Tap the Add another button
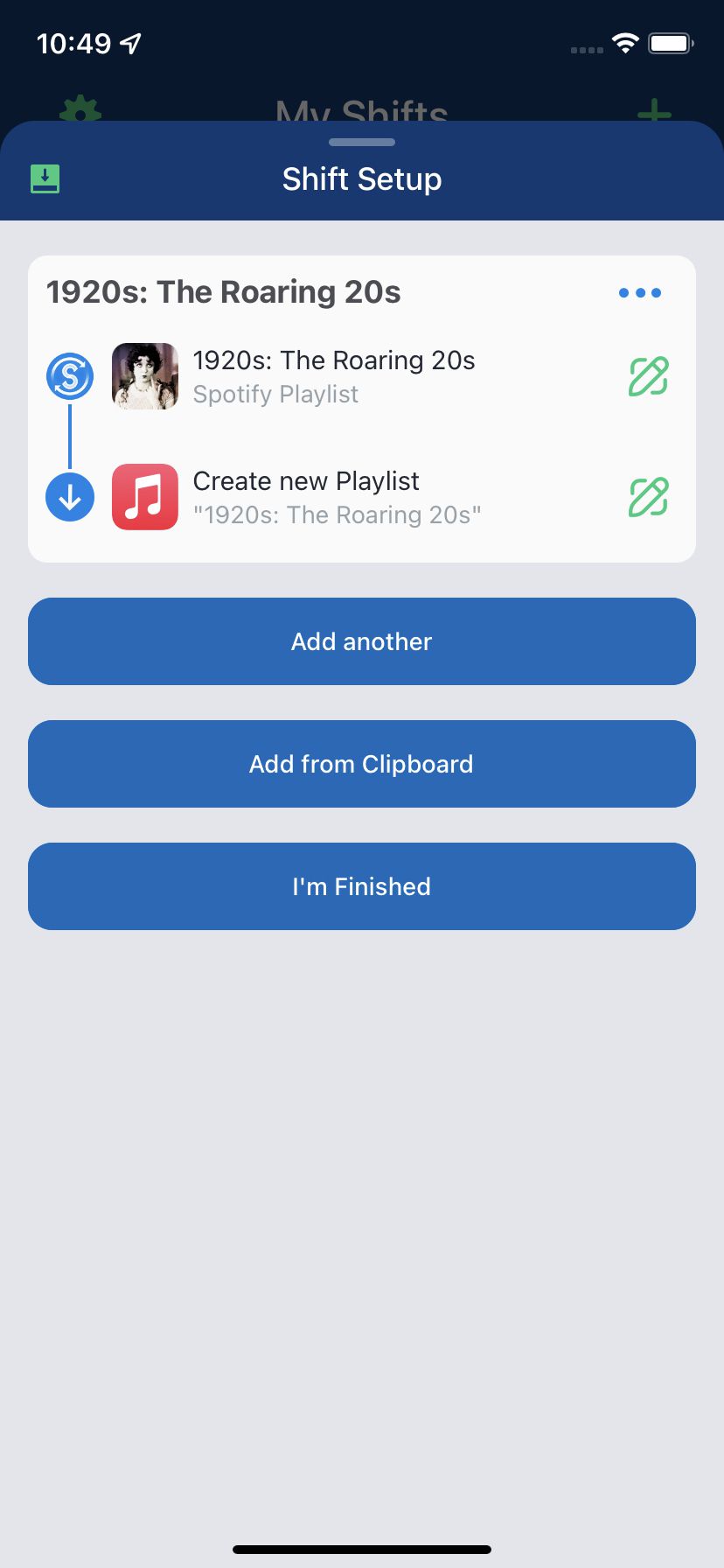Image resolution: width=724 pixels, height=1568 pixels. tap(362, 641)
